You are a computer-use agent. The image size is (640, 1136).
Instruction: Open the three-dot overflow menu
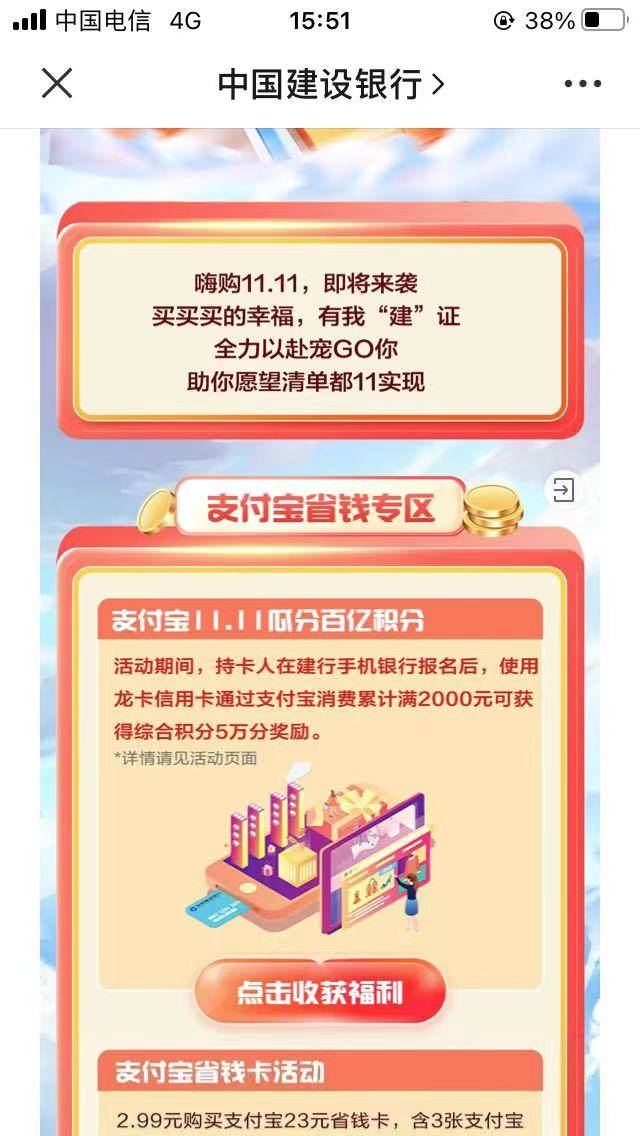pyautogui.click(x=582, y=84)
